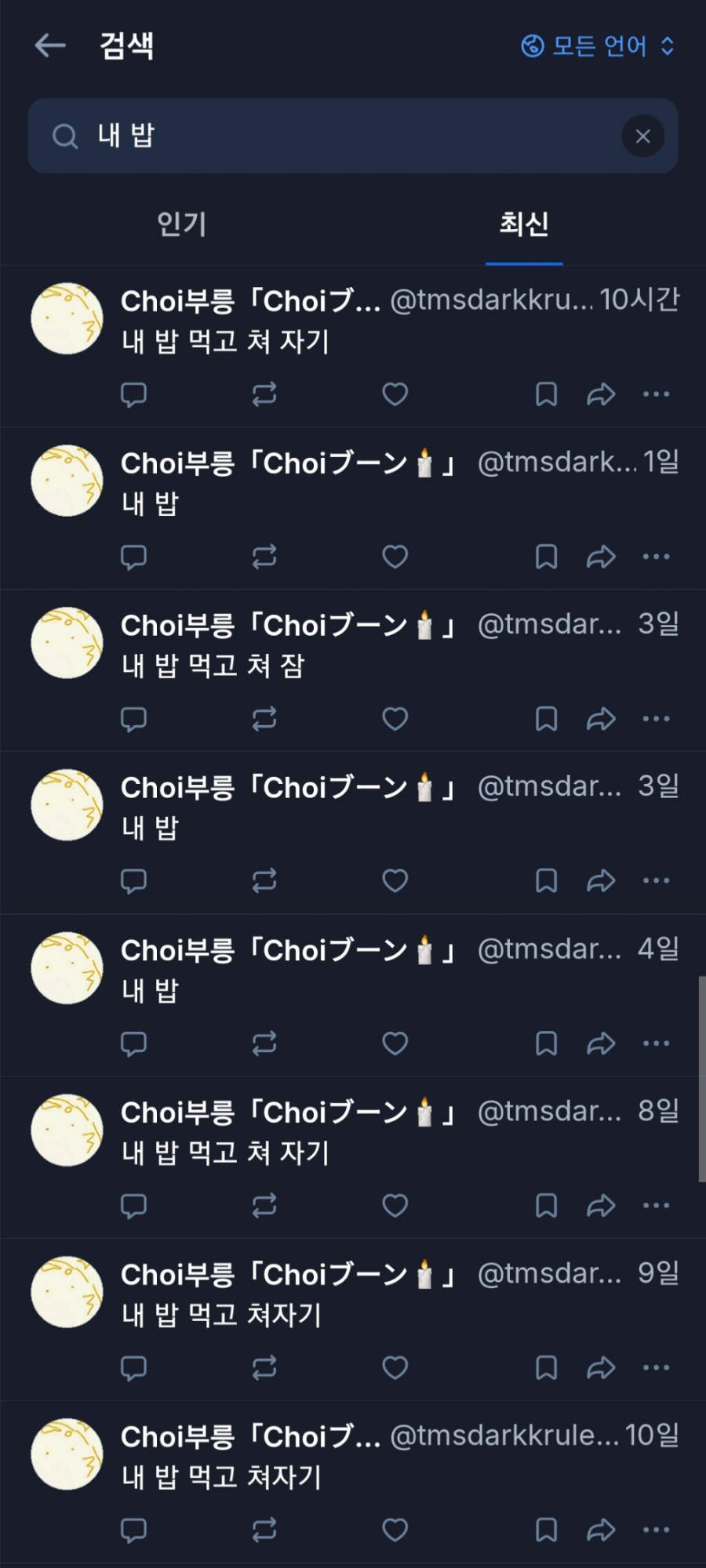The image size is (706, 1568).
Task: Reply to the post from 9일 ago
Action: (133, 1368)
